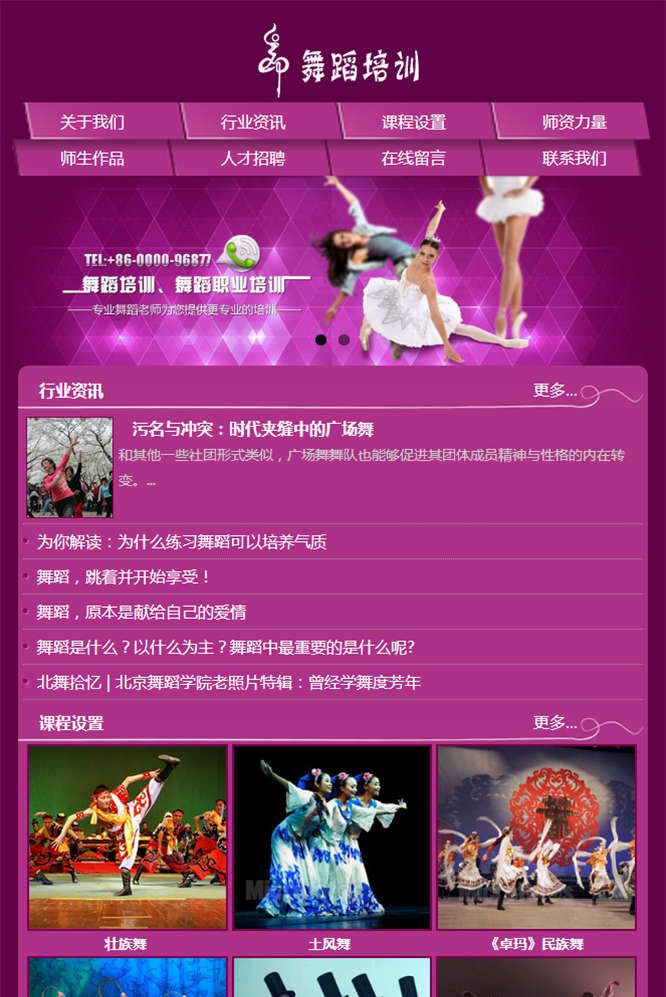
Task: Tap 联系我们 navigation item
Action: [574, 158]
